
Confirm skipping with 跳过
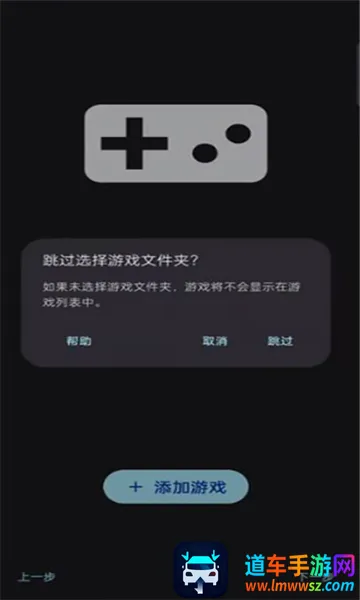pyautogui.click(x=280, y=341)
